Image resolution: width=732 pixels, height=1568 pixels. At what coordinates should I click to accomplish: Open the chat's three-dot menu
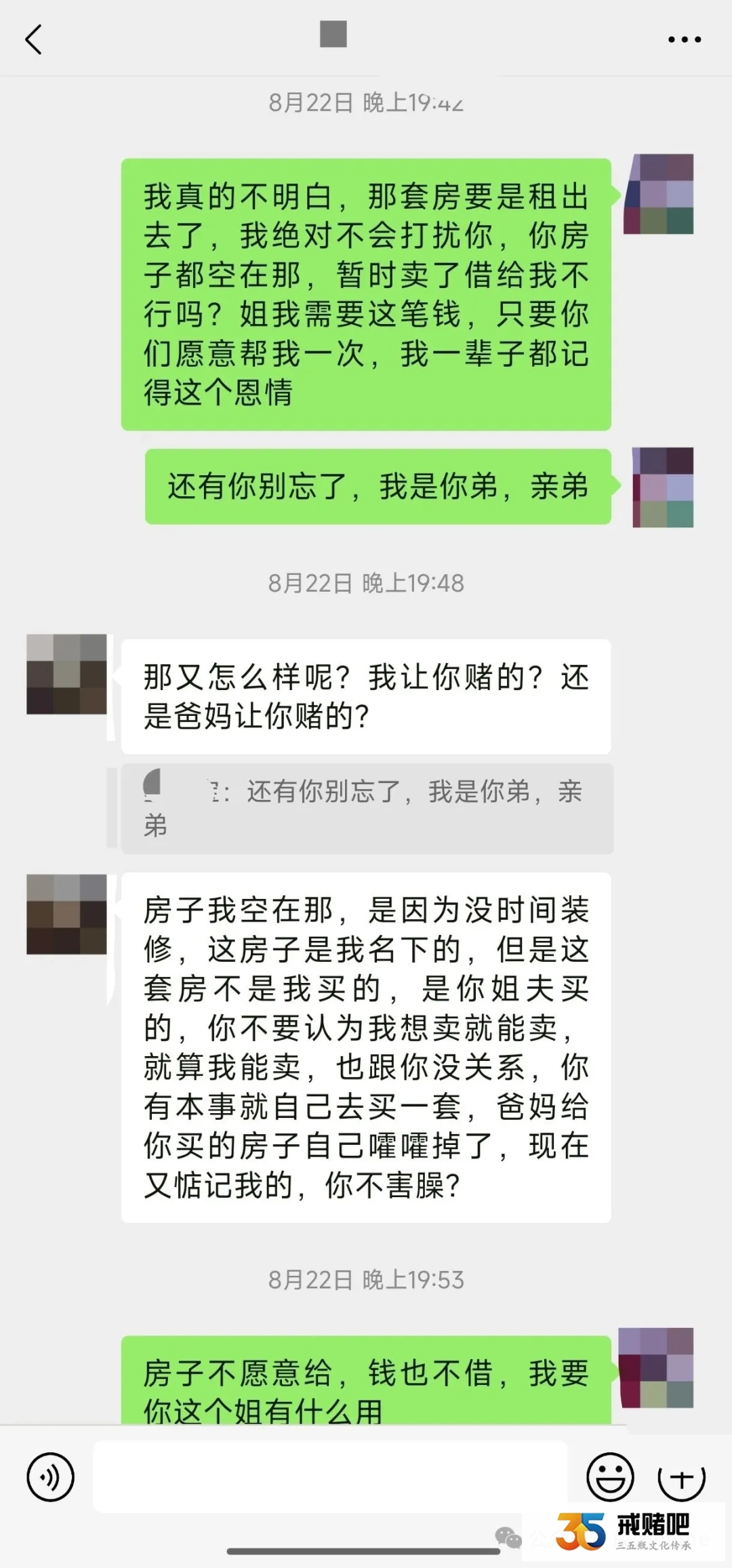point(684,39)
